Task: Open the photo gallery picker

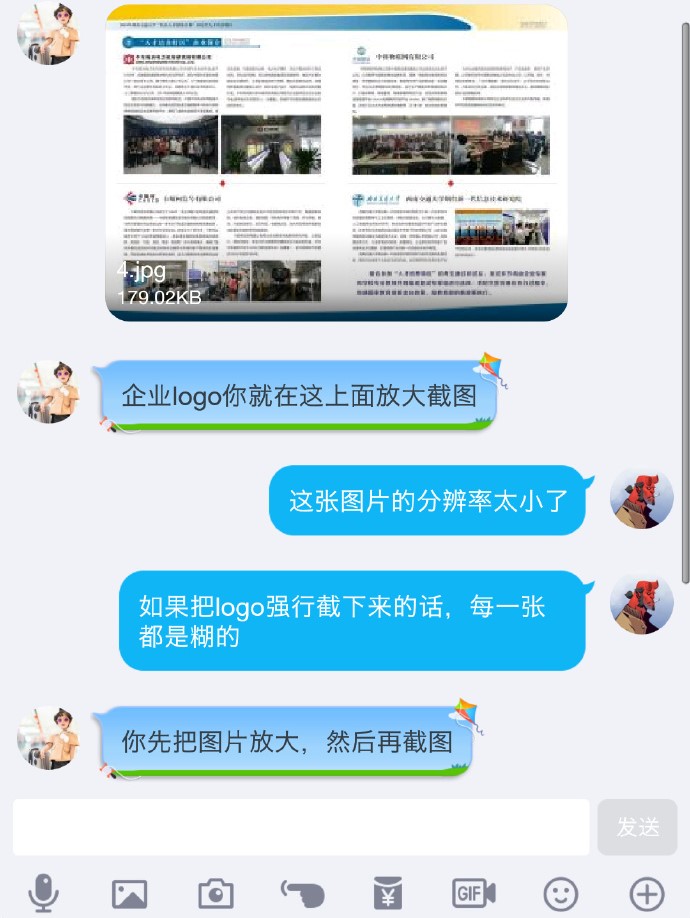Action: pos(129,893)
